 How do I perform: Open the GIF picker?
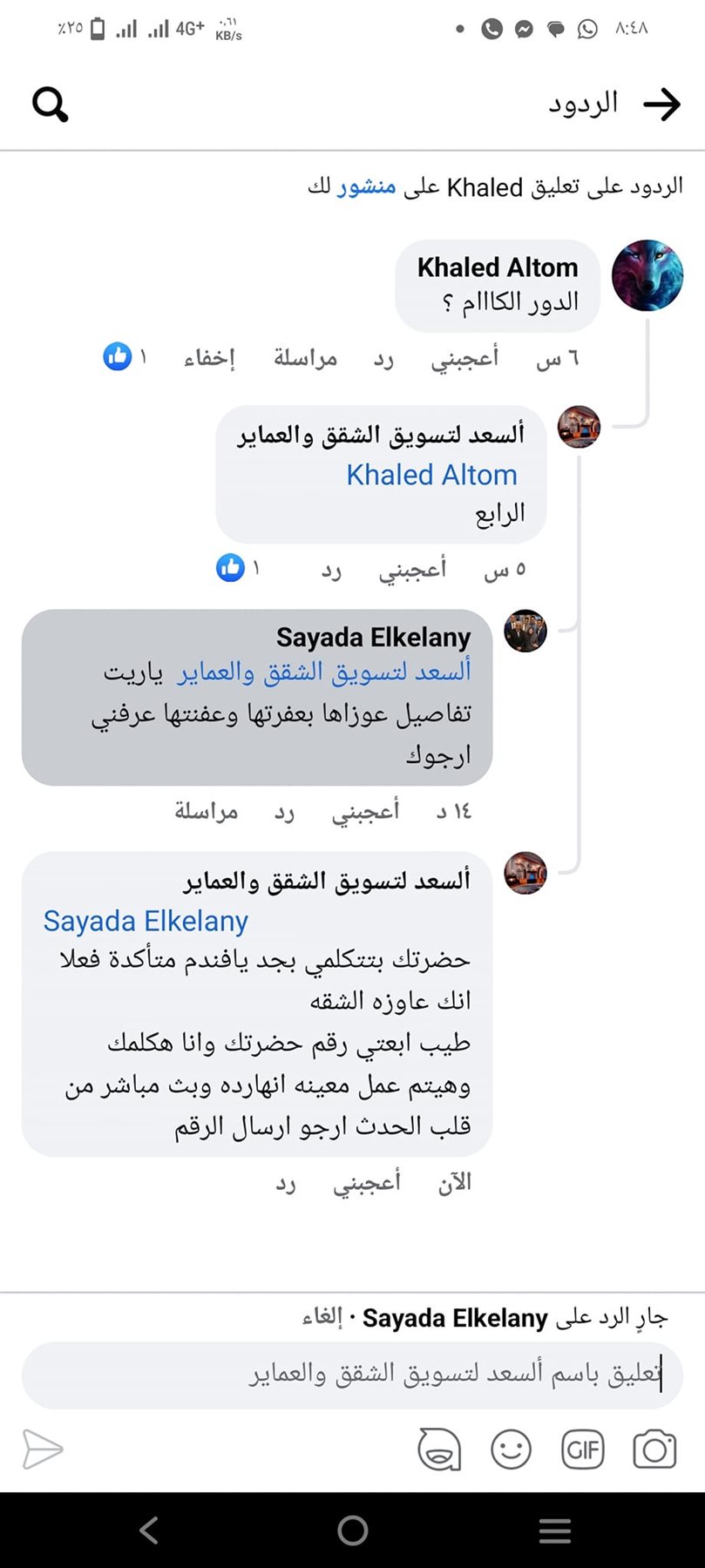tap(582, 1450)
